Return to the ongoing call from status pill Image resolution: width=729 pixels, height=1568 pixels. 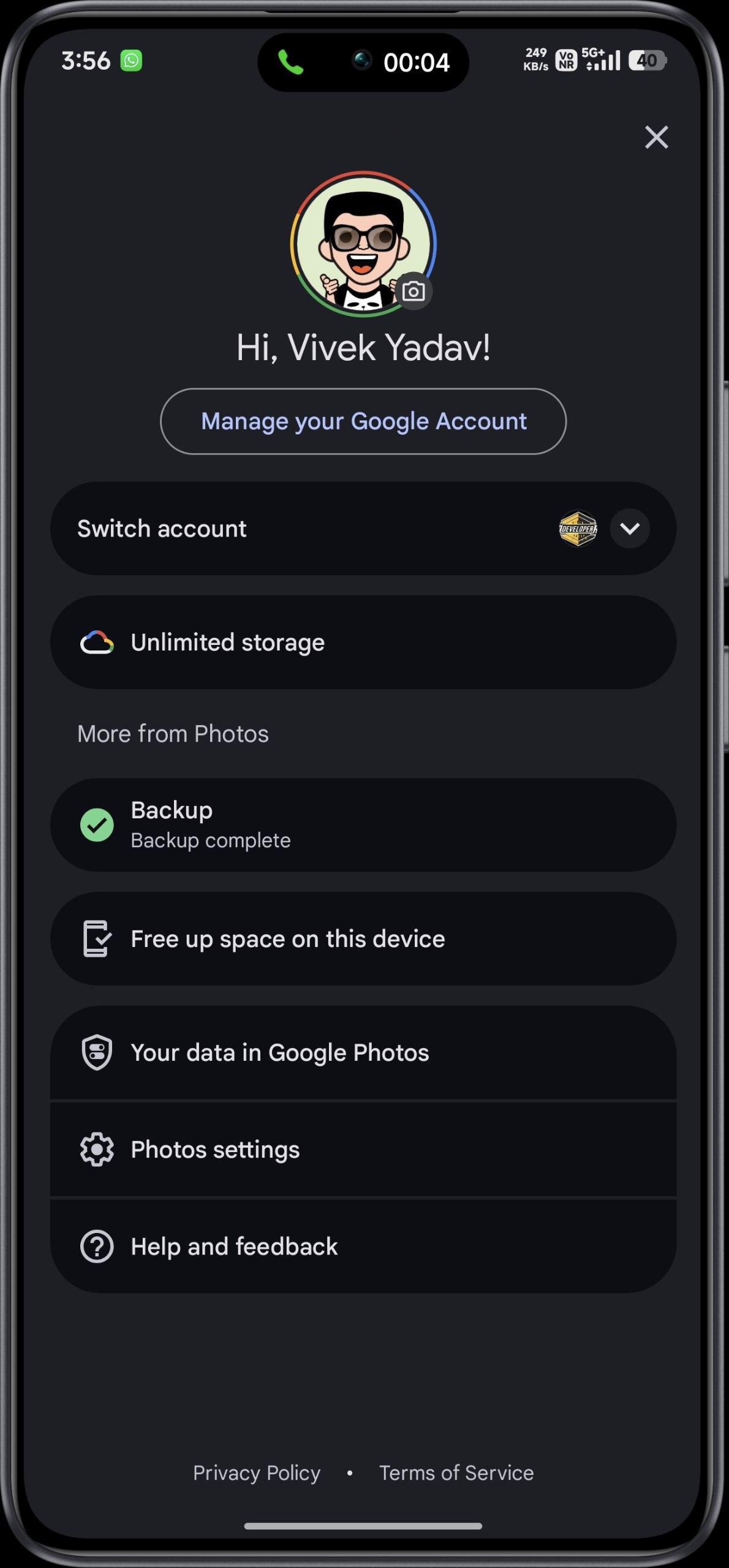[x=363, y=62]
